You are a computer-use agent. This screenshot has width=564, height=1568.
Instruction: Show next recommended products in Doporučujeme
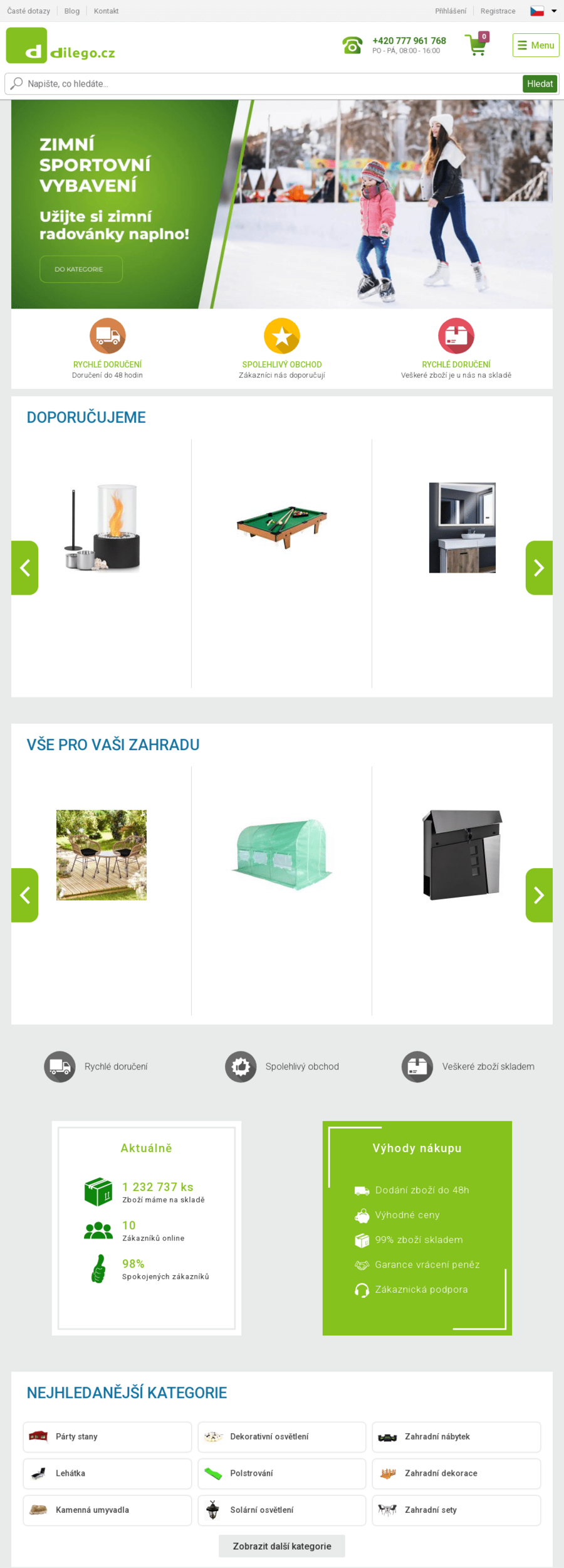[x=538, y=568]
